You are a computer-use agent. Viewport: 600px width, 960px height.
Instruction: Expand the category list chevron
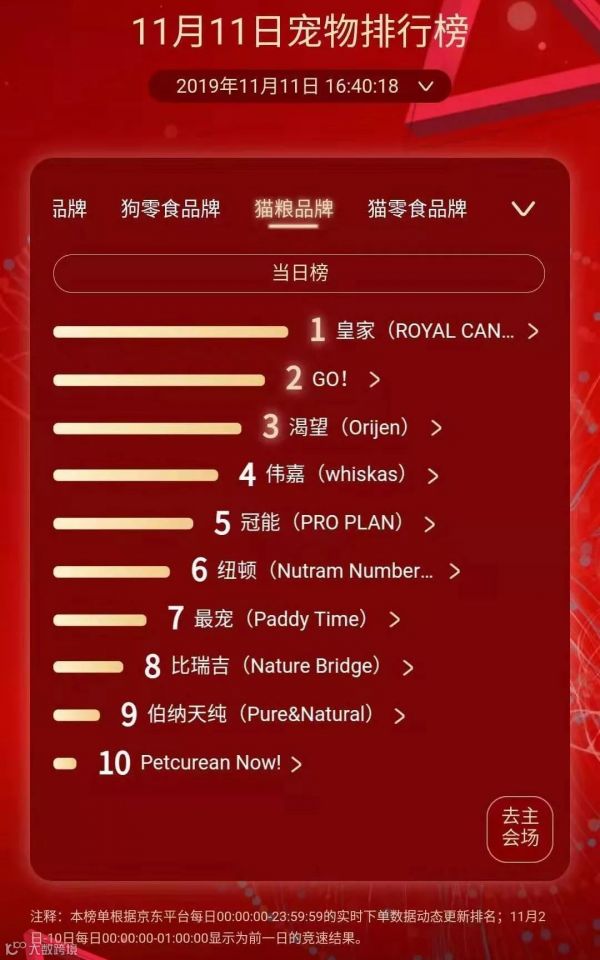click(x=523, y=209)
